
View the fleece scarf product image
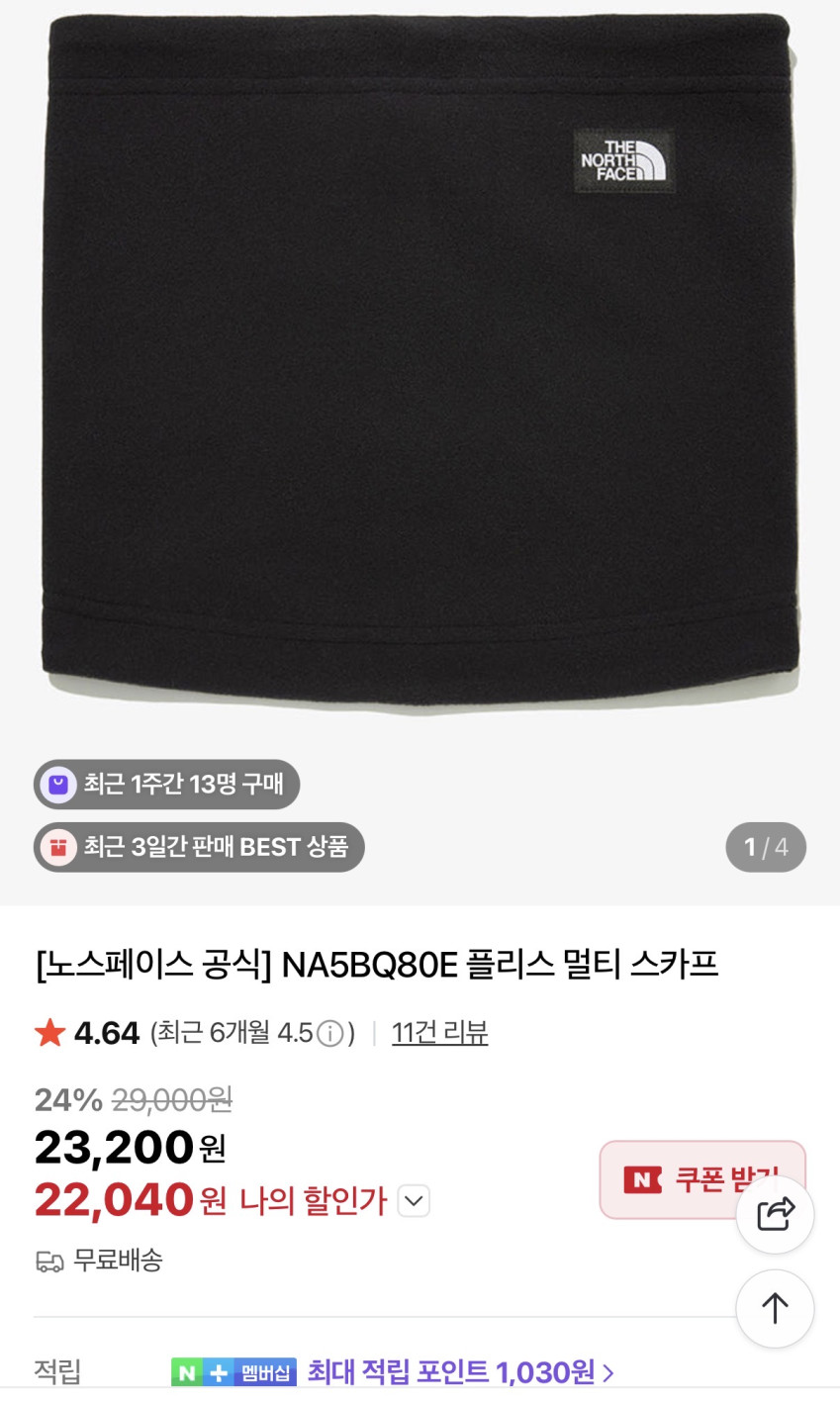(x=420, y=366)
